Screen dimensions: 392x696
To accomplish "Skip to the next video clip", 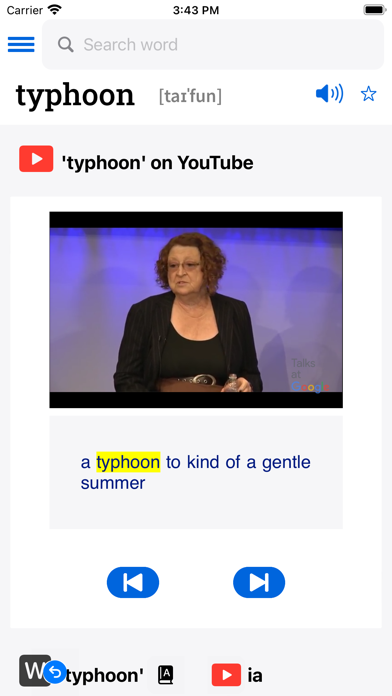I will [259, 582].
